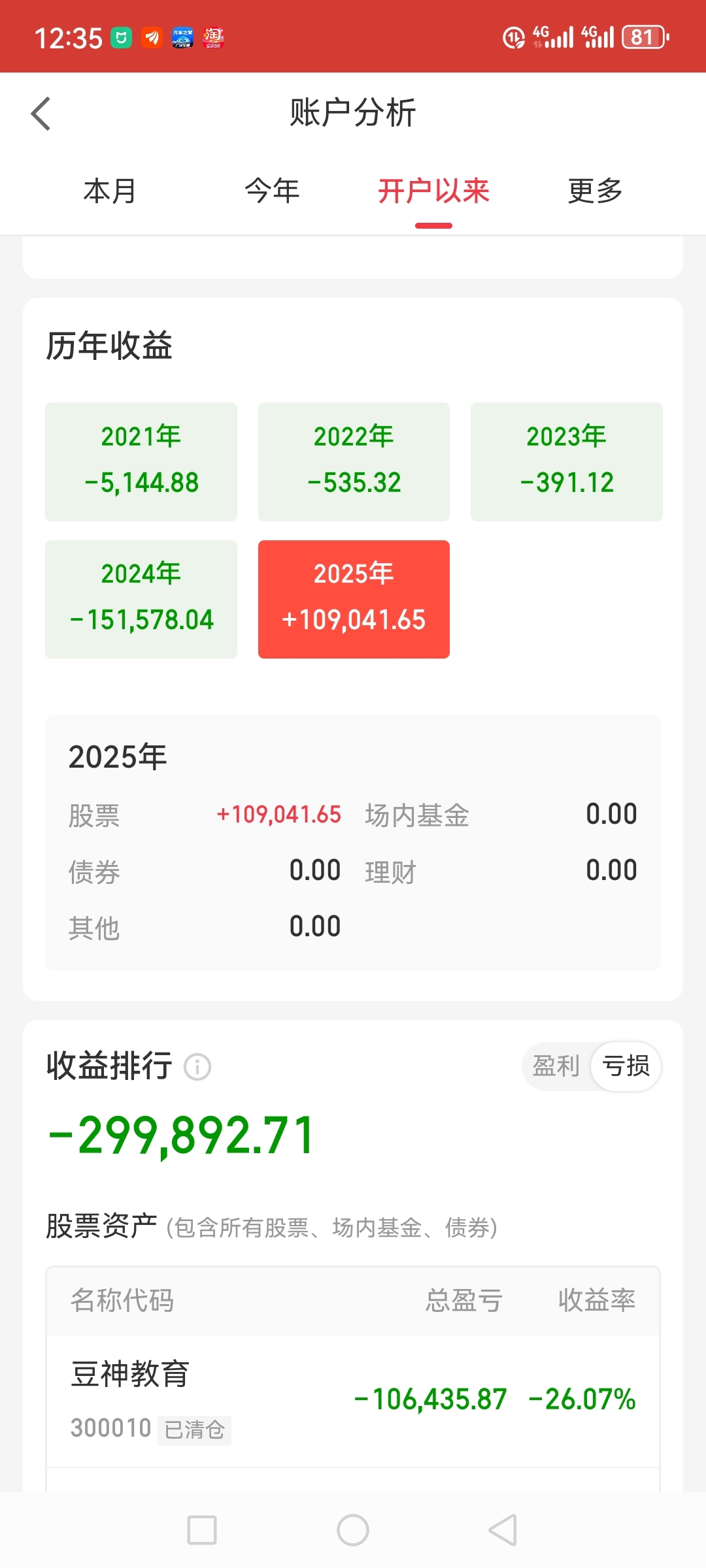Screen dimensions: 706x1568
Task: Switch to the 今年 tab
Action: (x=272, y=191)
